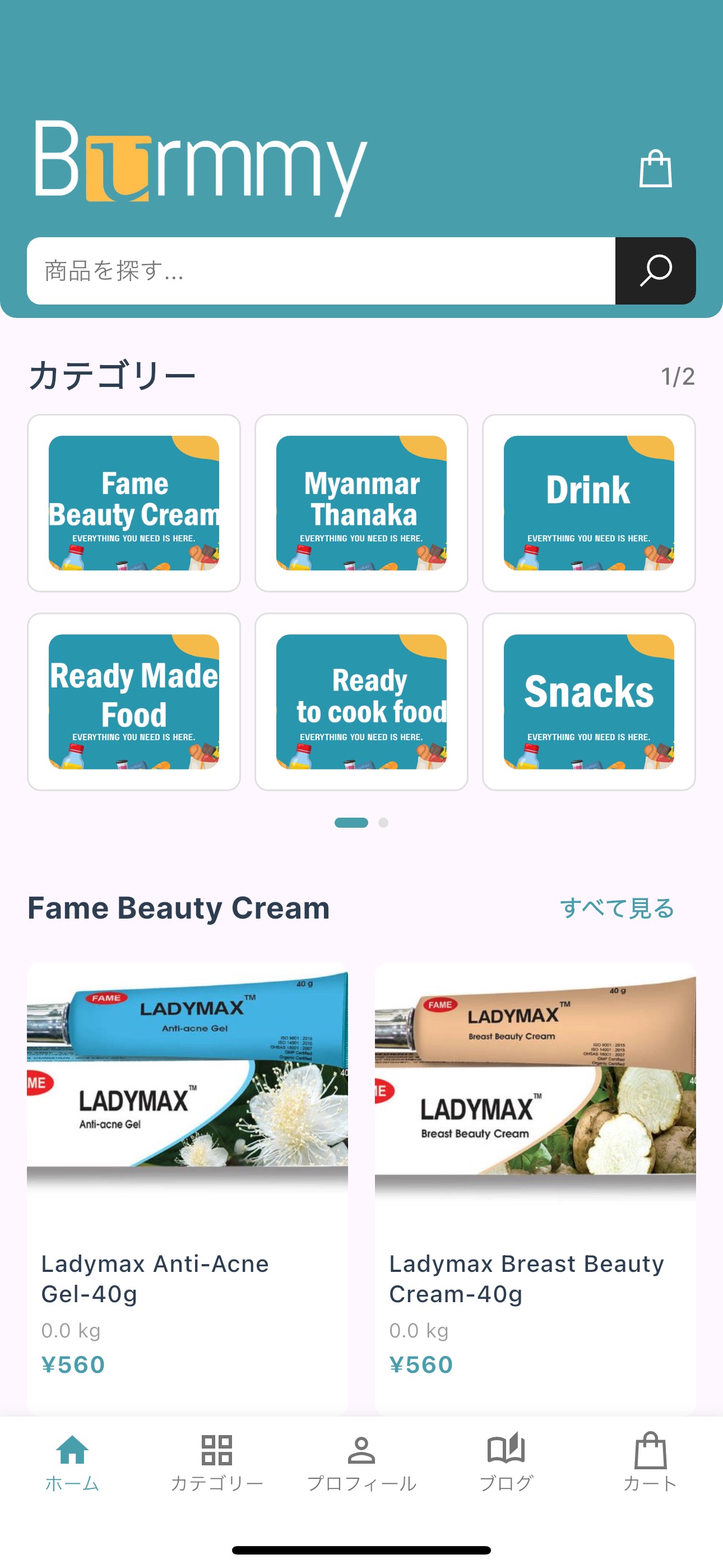Open the カート tab
This screenshot has height=1568, width=723.
[650, 1462]
